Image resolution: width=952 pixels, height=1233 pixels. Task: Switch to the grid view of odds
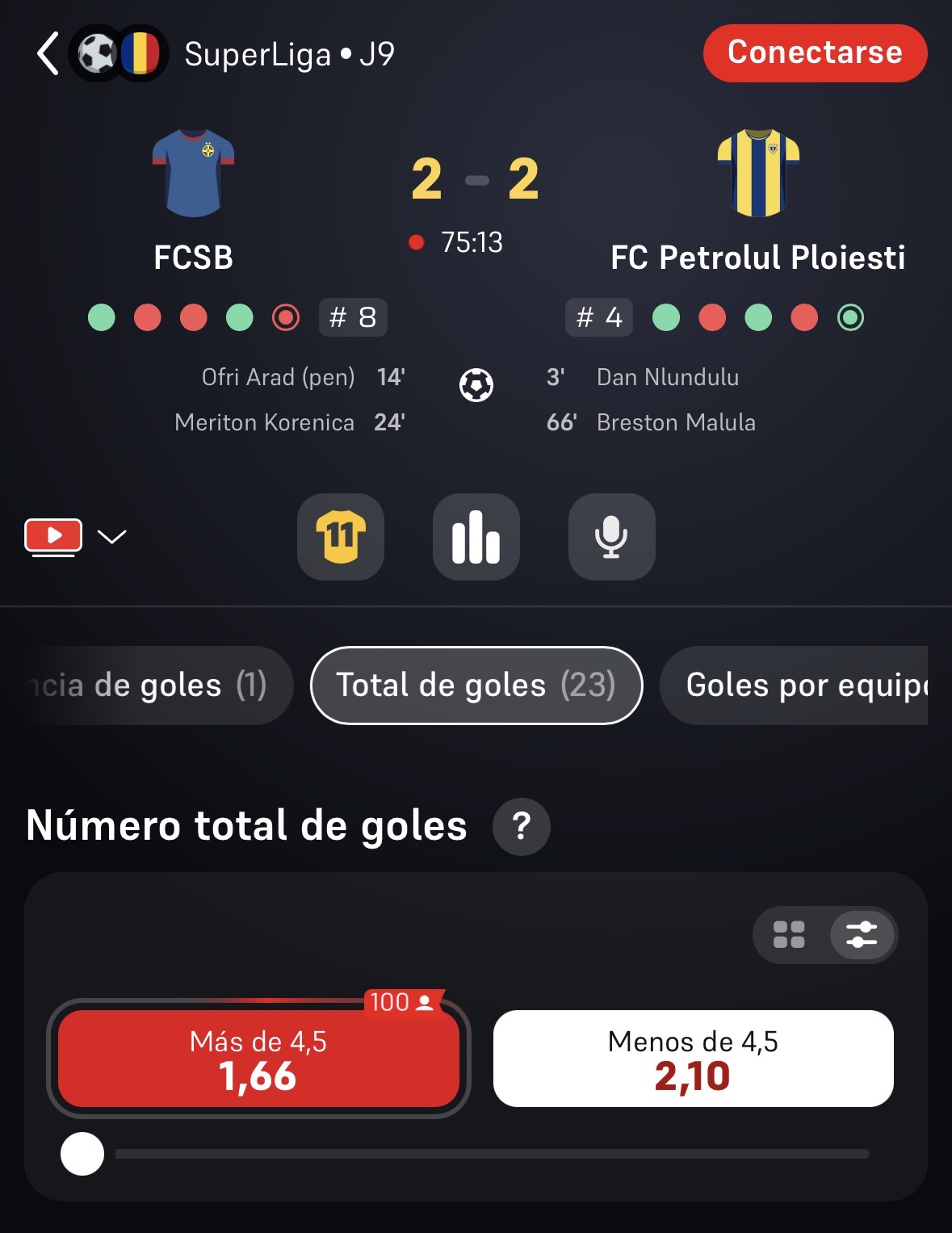coord(789,935)
